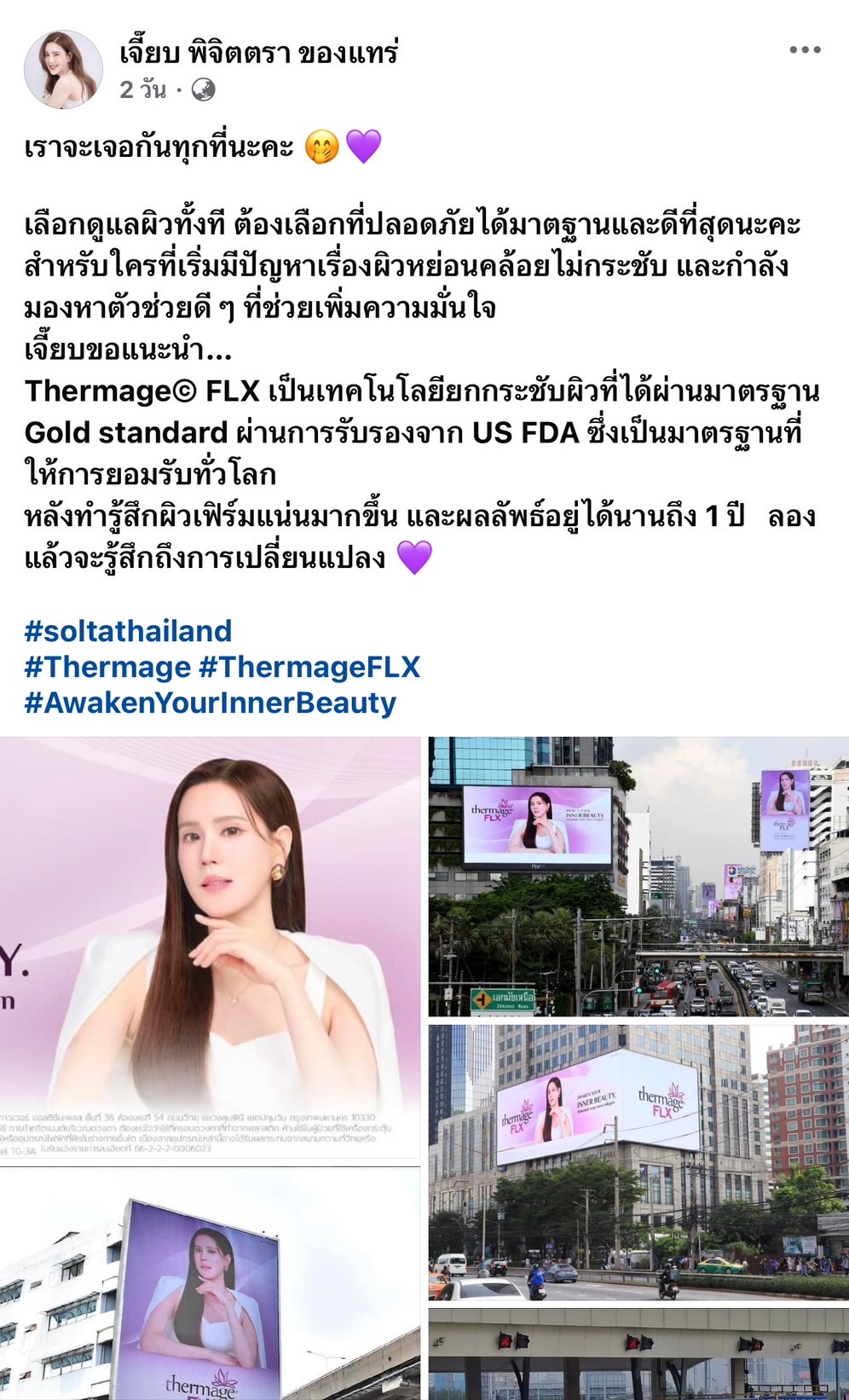849x1400 pixels.
Task: Open the #AwakenYourInnerBeauty hashtag
Action: click(211, 703)
